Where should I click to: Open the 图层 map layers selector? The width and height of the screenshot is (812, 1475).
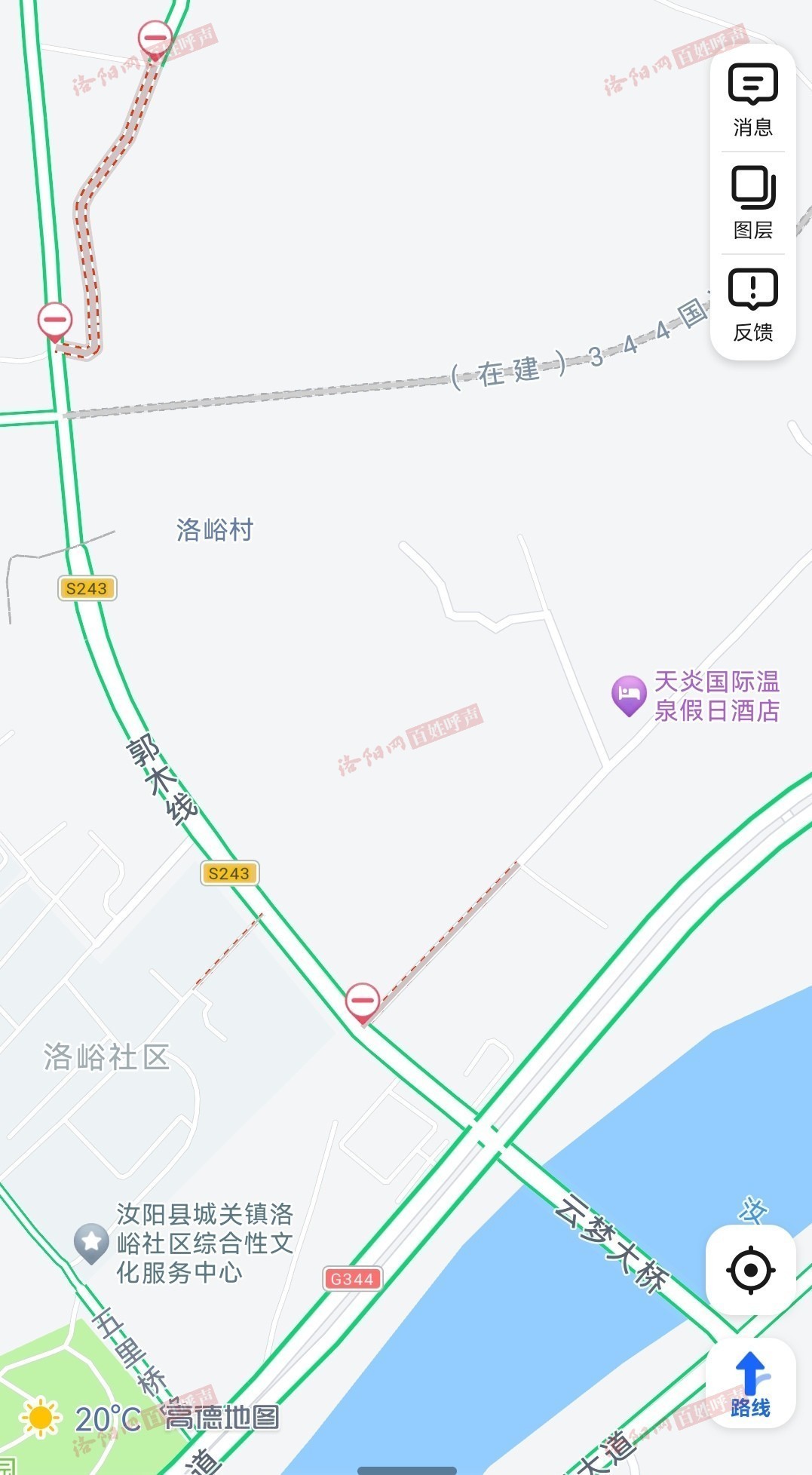[752, 203]
